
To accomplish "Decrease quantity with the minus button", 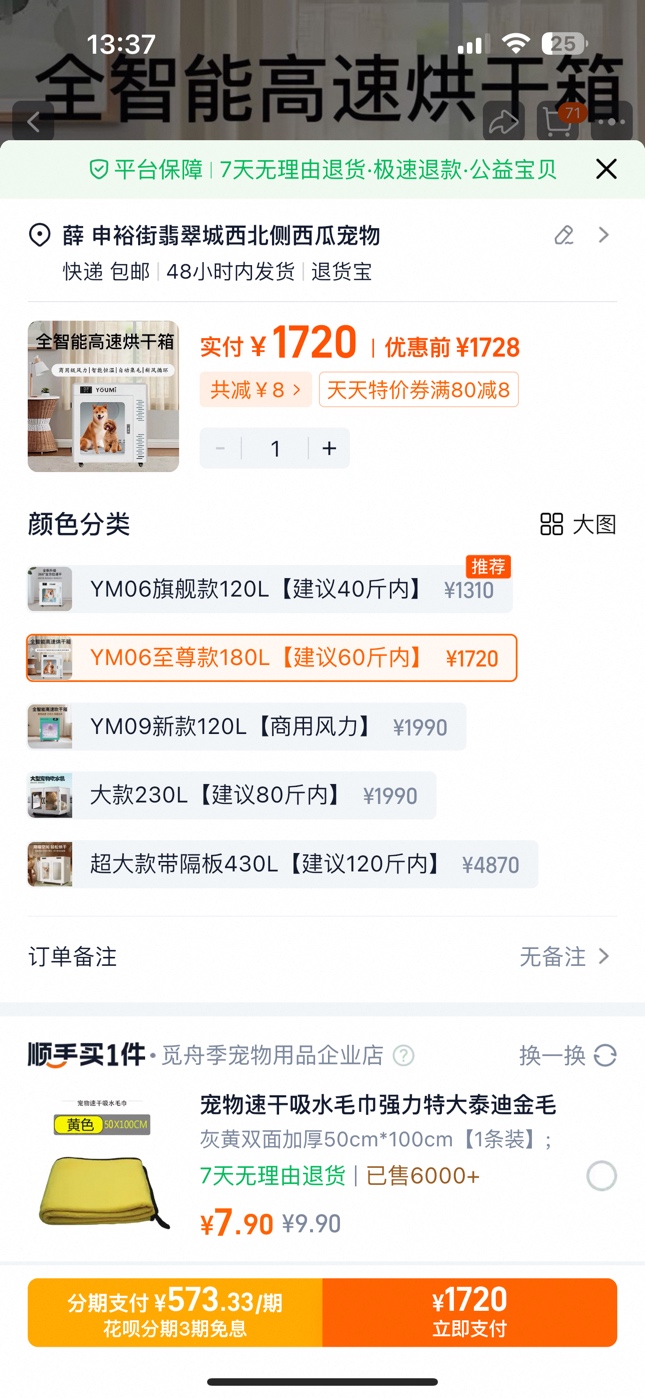I will point(220,448).
